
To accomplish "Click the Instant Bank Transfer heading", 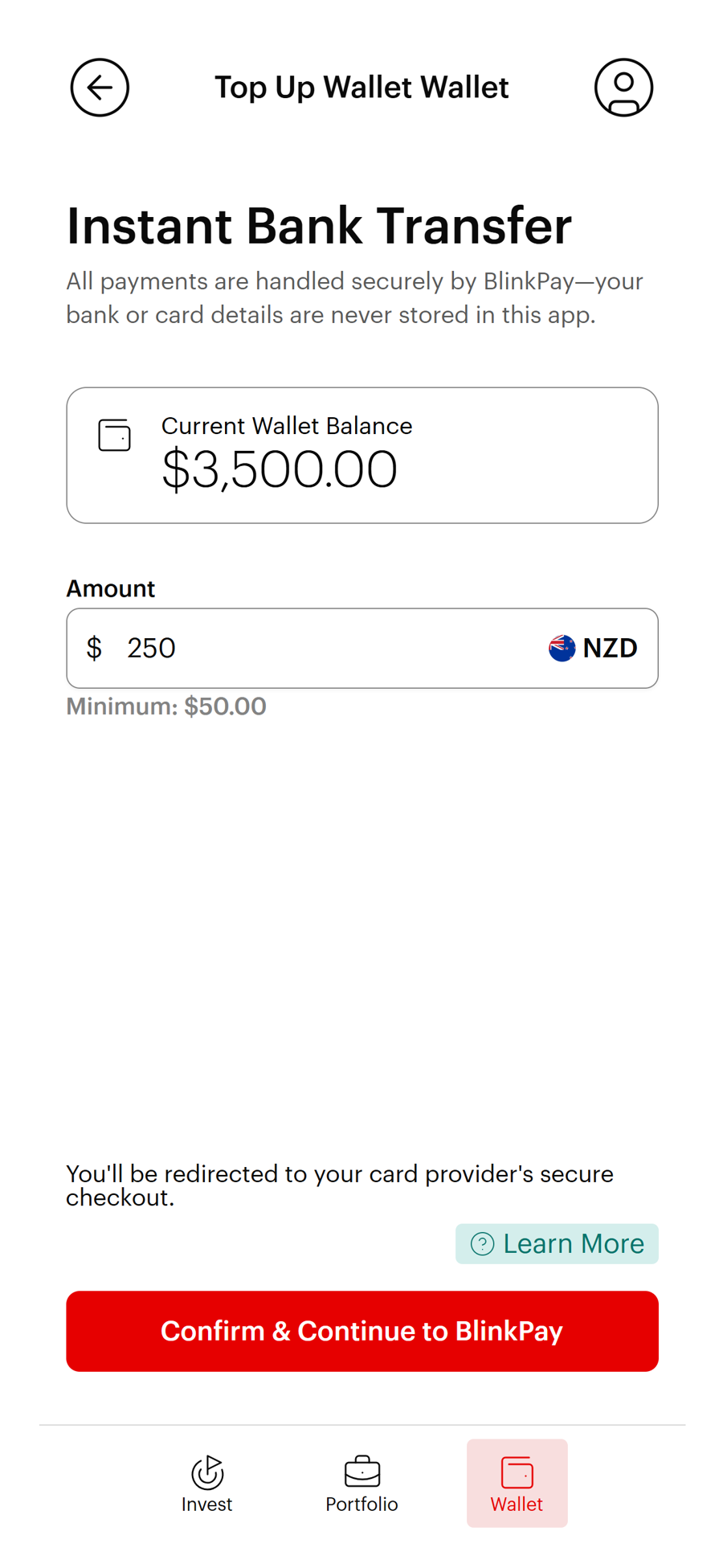I will tap(319, 227).
